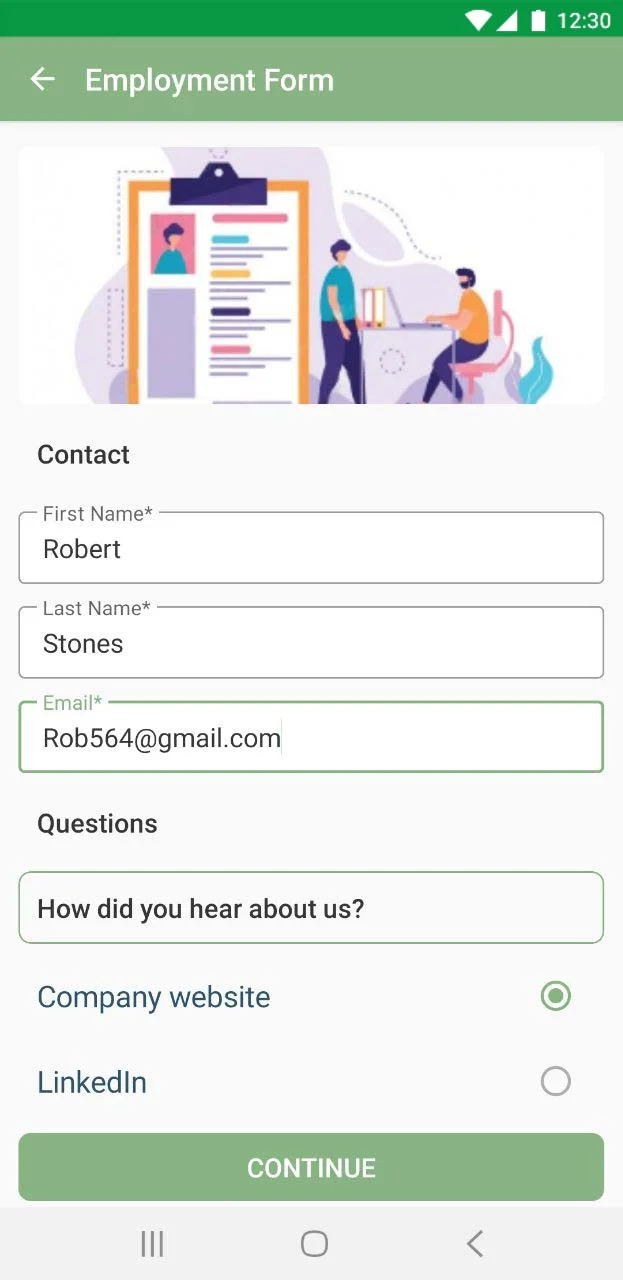The image size is (623, 1280).
Task: Edit the First Name field
Action: pos(310,548)
